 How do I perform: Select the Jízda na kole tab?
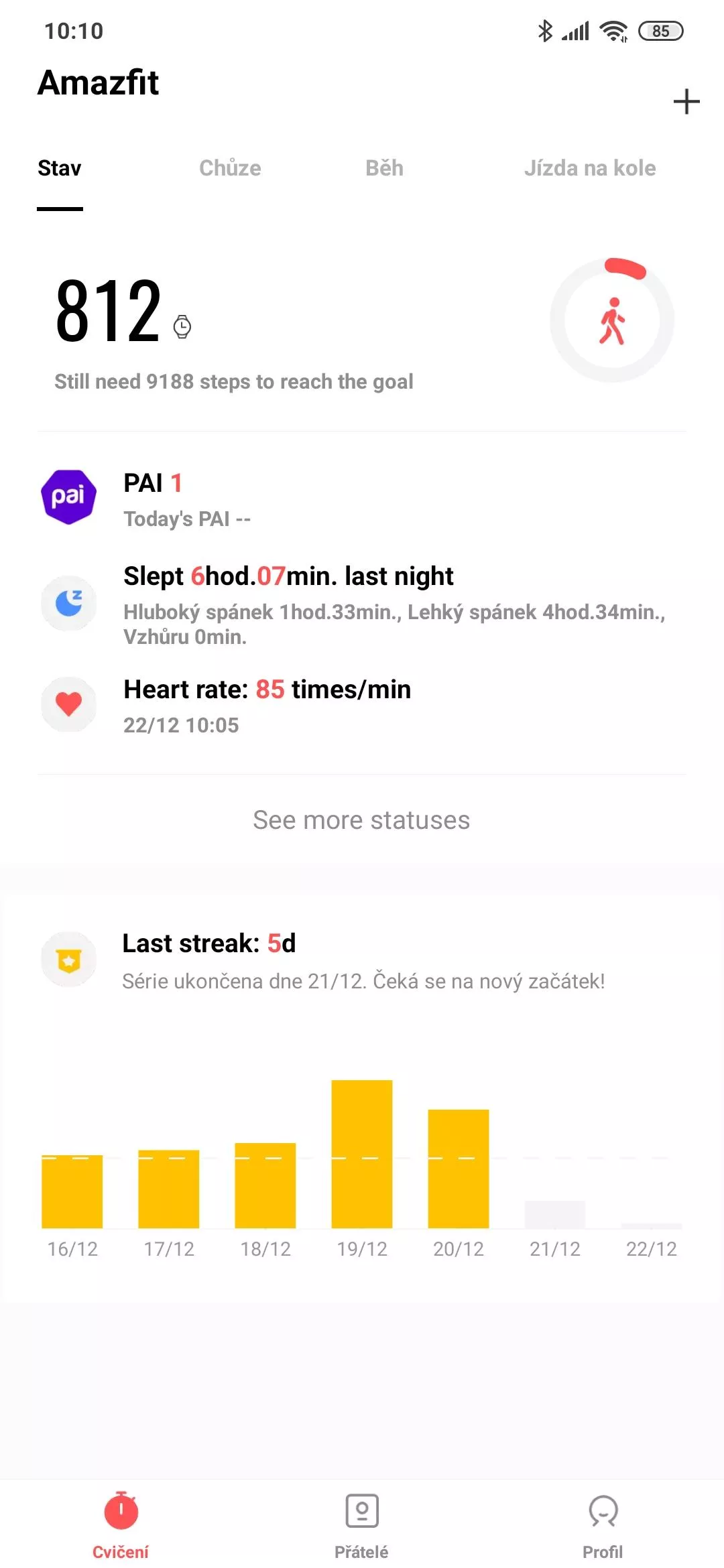[590, 168]
